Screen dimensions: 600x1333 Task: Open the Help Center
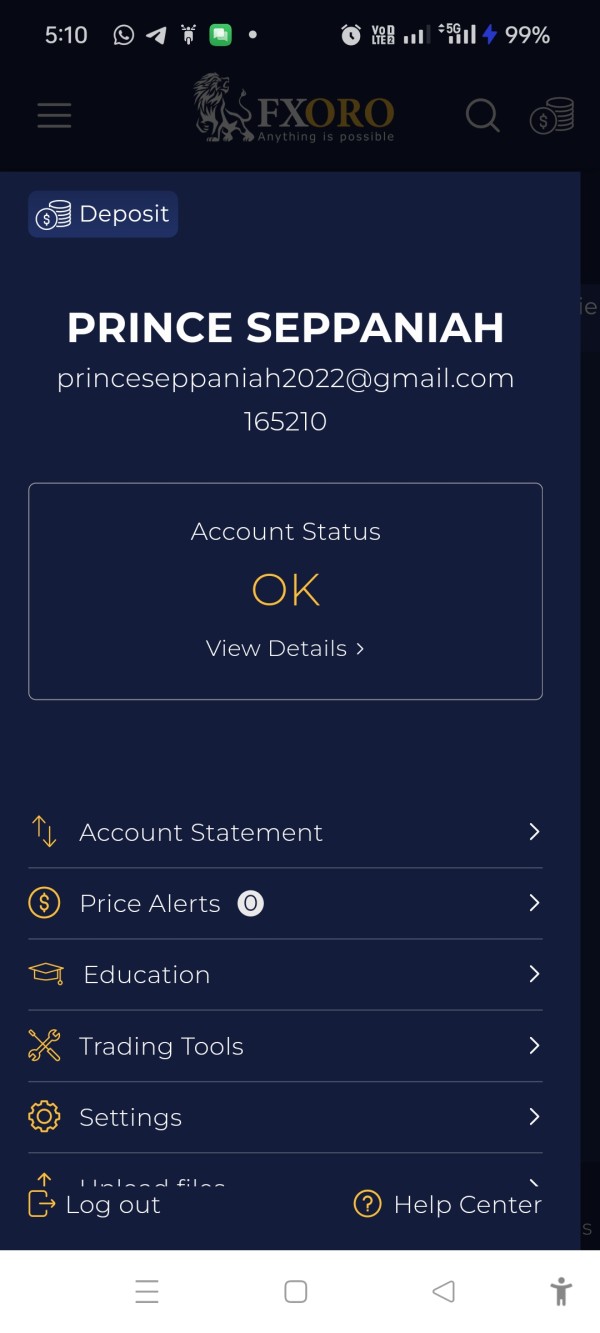pos(448,1204)
